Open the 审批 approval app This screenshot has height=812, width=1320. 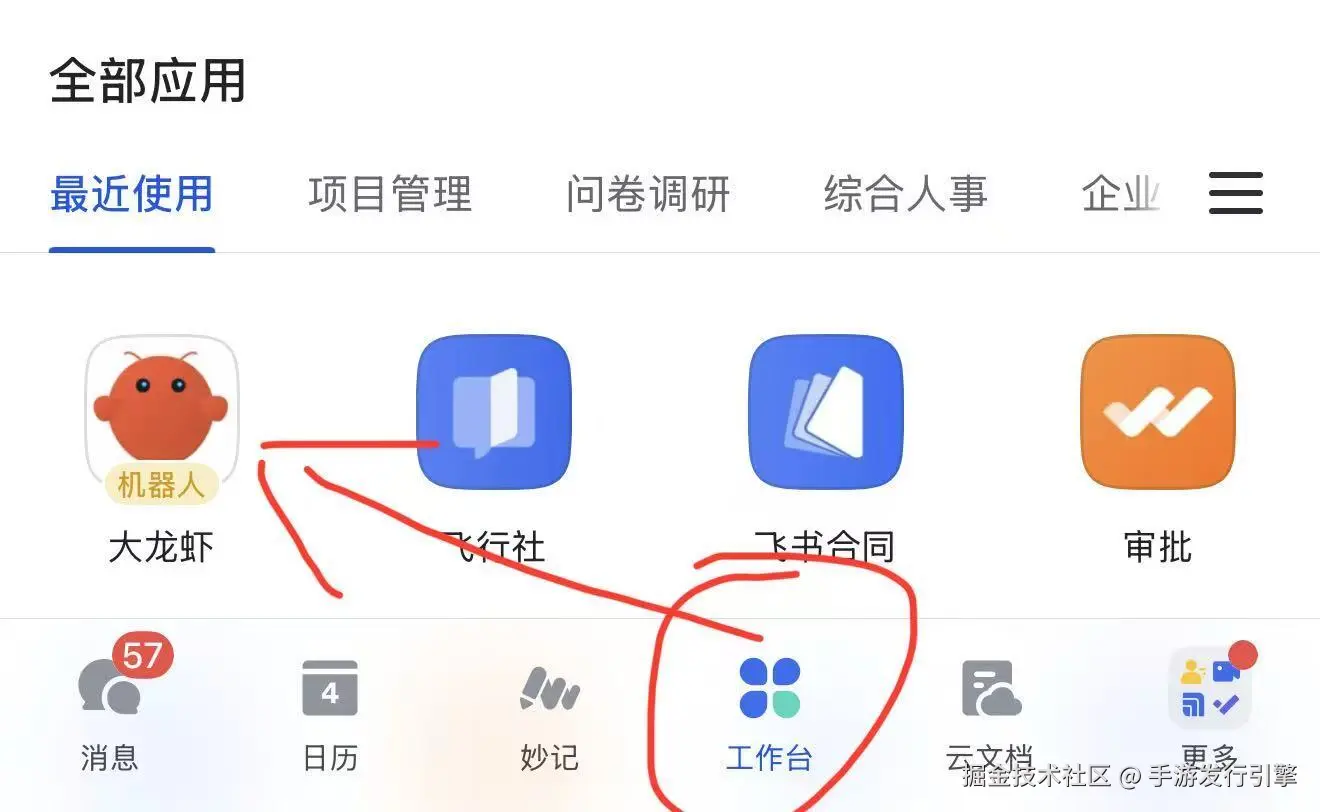tap(1157, 412)
